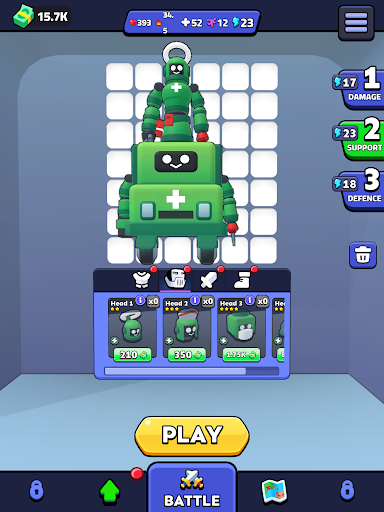Switch to the boot legs parts tab
The height and width of the screenshot is (512, 384).
[x=242, y=279]
